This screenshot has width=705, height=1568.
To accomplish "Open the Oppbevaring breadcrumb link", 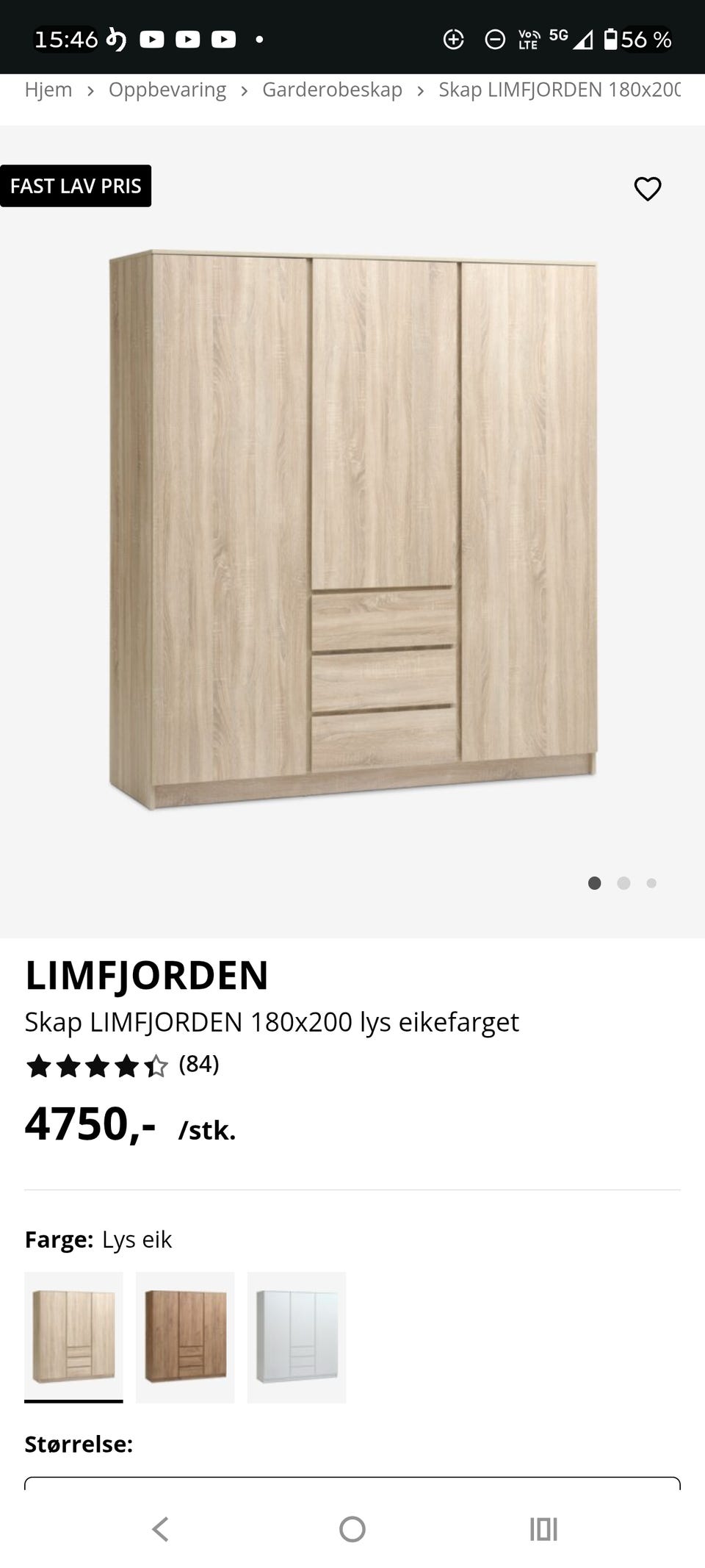I will [x=167, y=90].
